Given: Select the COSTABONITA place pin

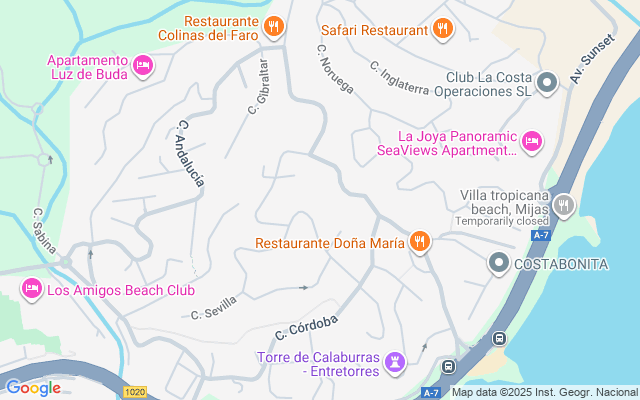Looking at the screenshot, I should click(x=499, y=263).
